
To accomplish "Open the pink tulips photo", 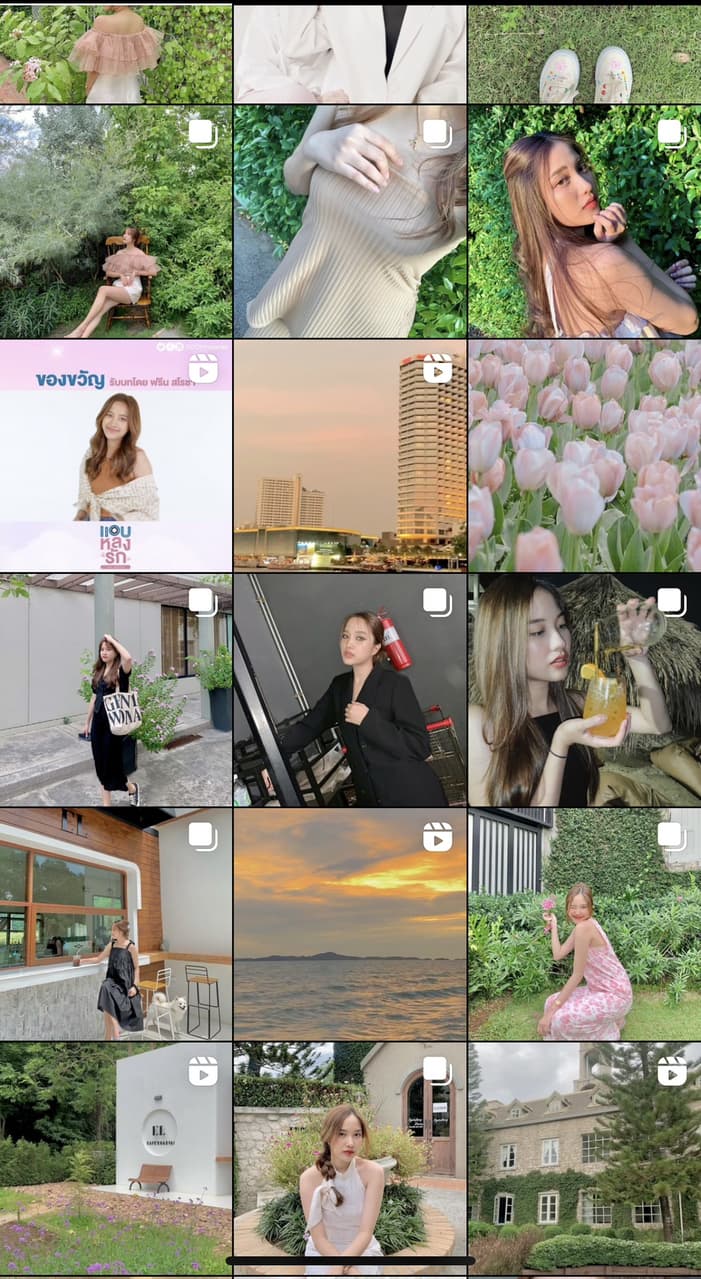I will click(x=584, y=456).
